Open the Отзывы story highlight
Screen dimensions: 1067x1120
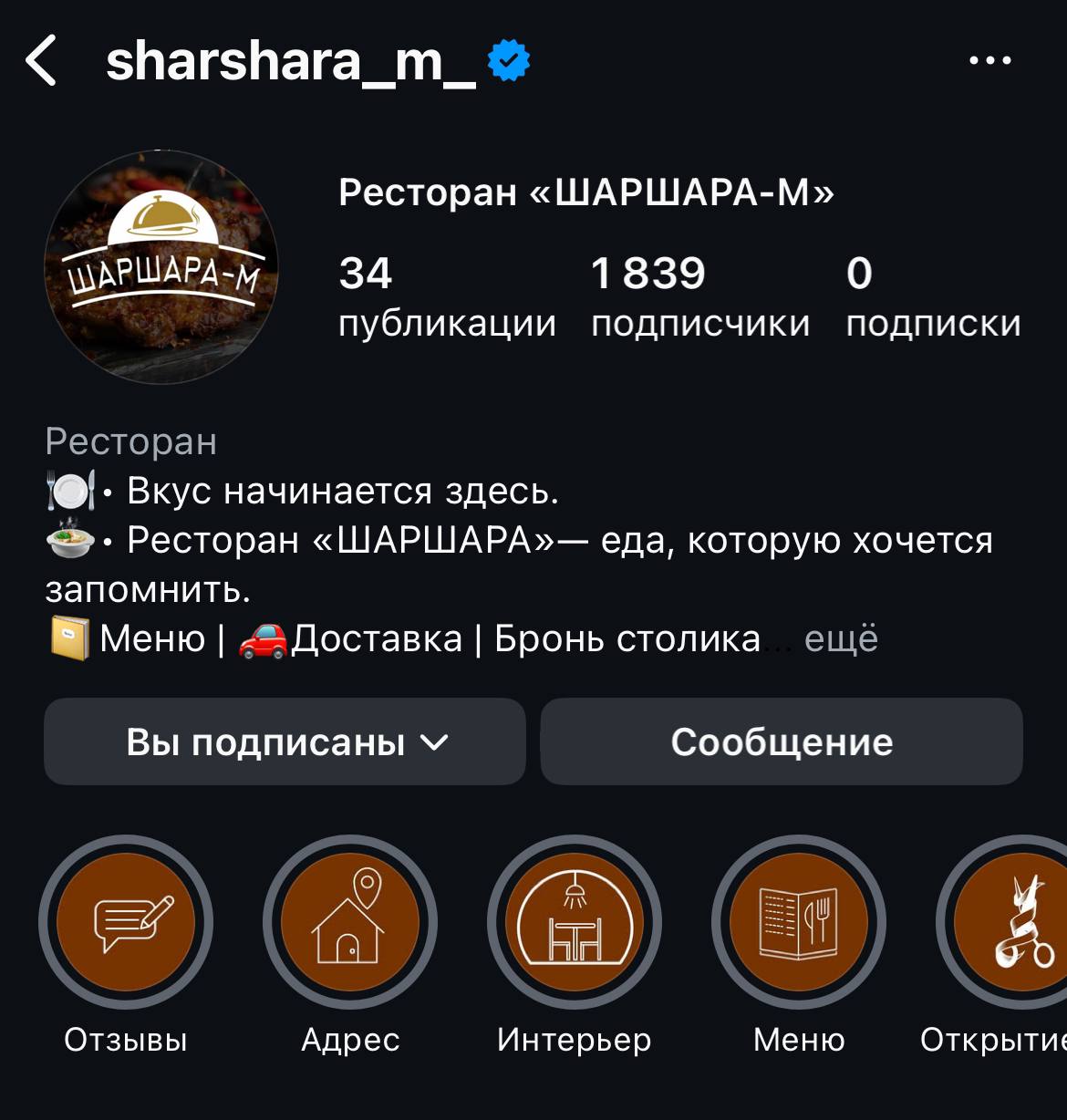click(126, 922)
